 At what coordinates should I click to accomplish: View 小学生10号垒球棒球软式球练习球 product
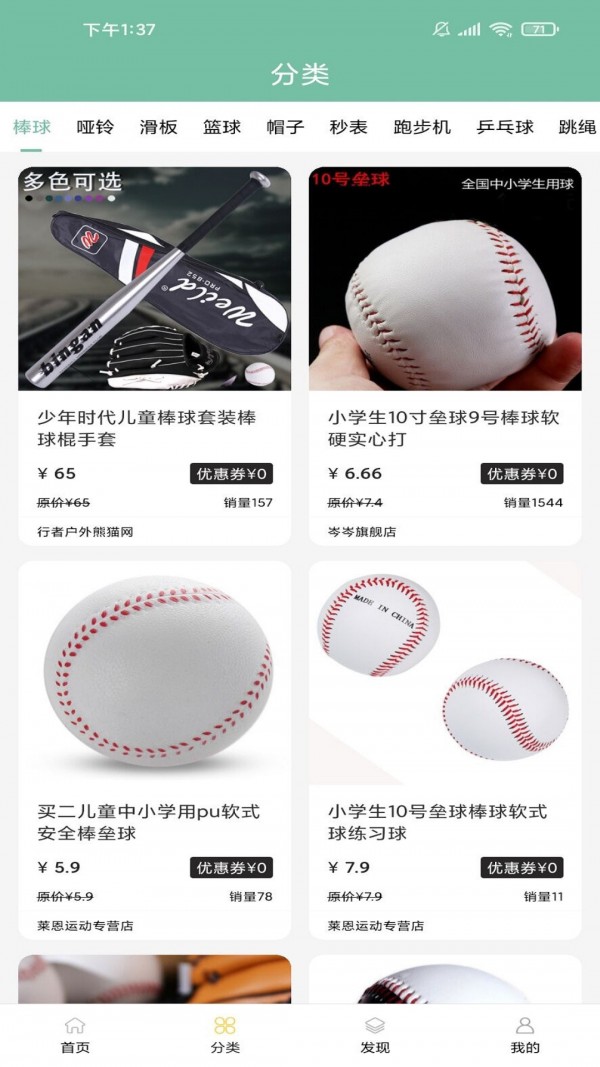point(445,749)
